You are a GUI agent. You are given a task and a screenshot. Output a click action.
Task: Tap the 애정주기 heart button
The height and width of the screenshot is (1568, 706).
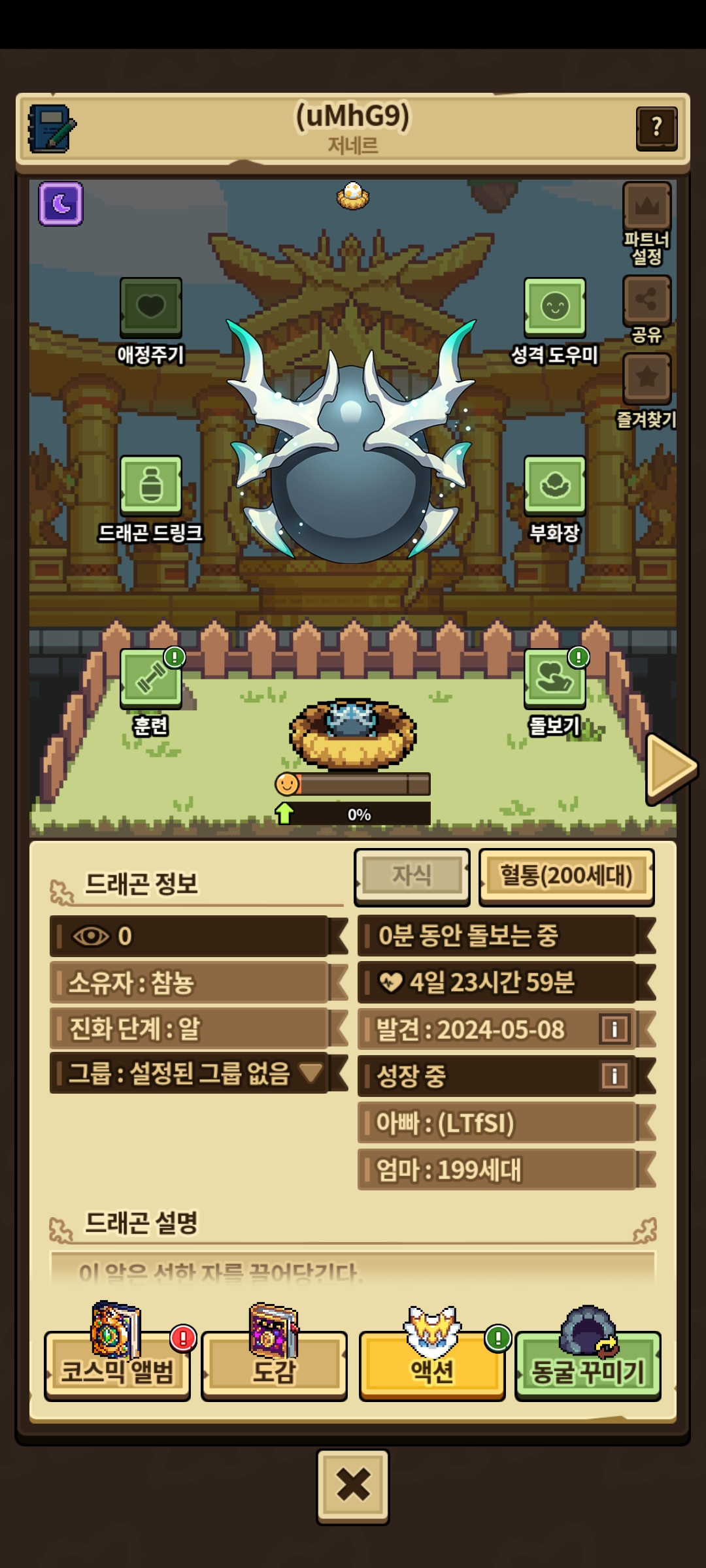pos(150,307)
